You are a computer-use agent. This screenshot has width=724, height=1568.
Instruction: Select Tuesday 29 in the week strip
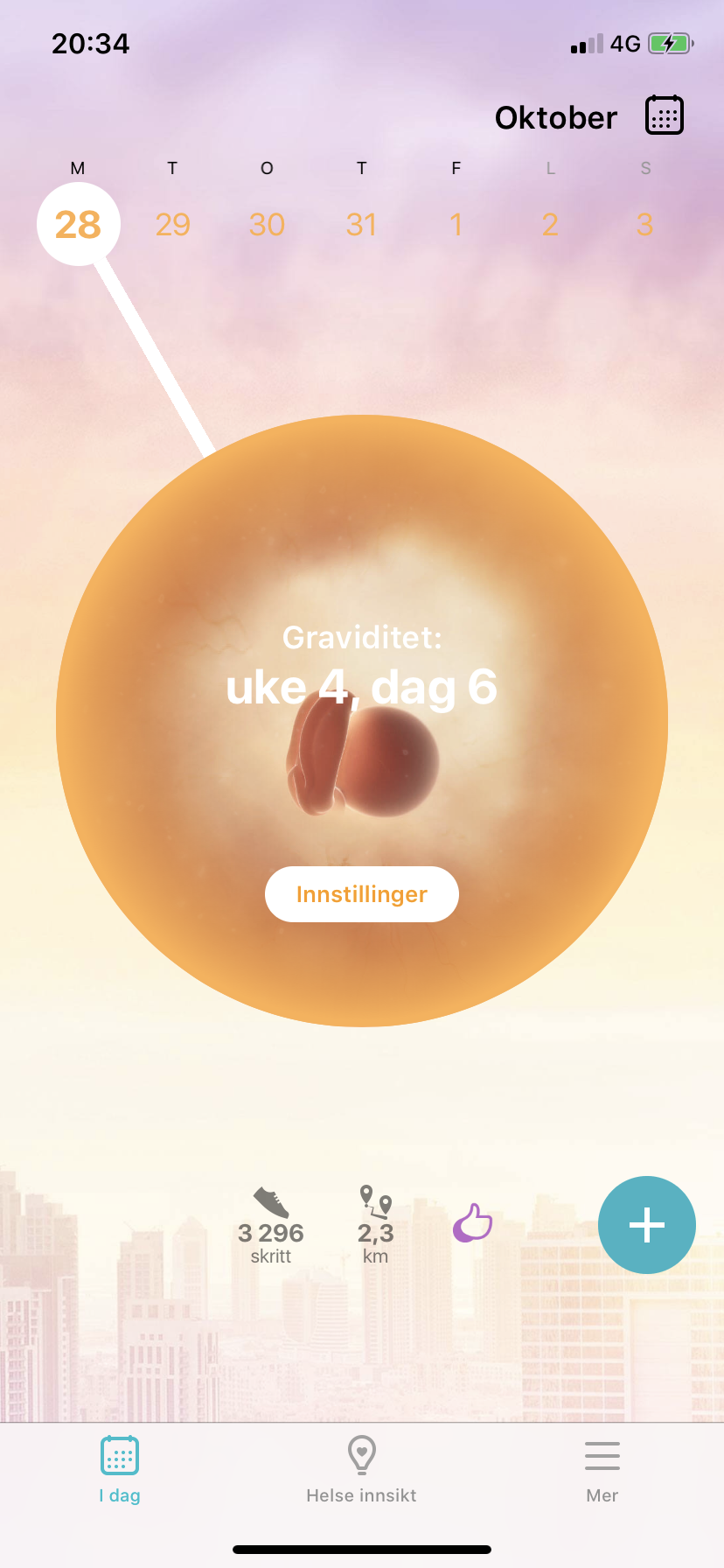tap(172, 225)
